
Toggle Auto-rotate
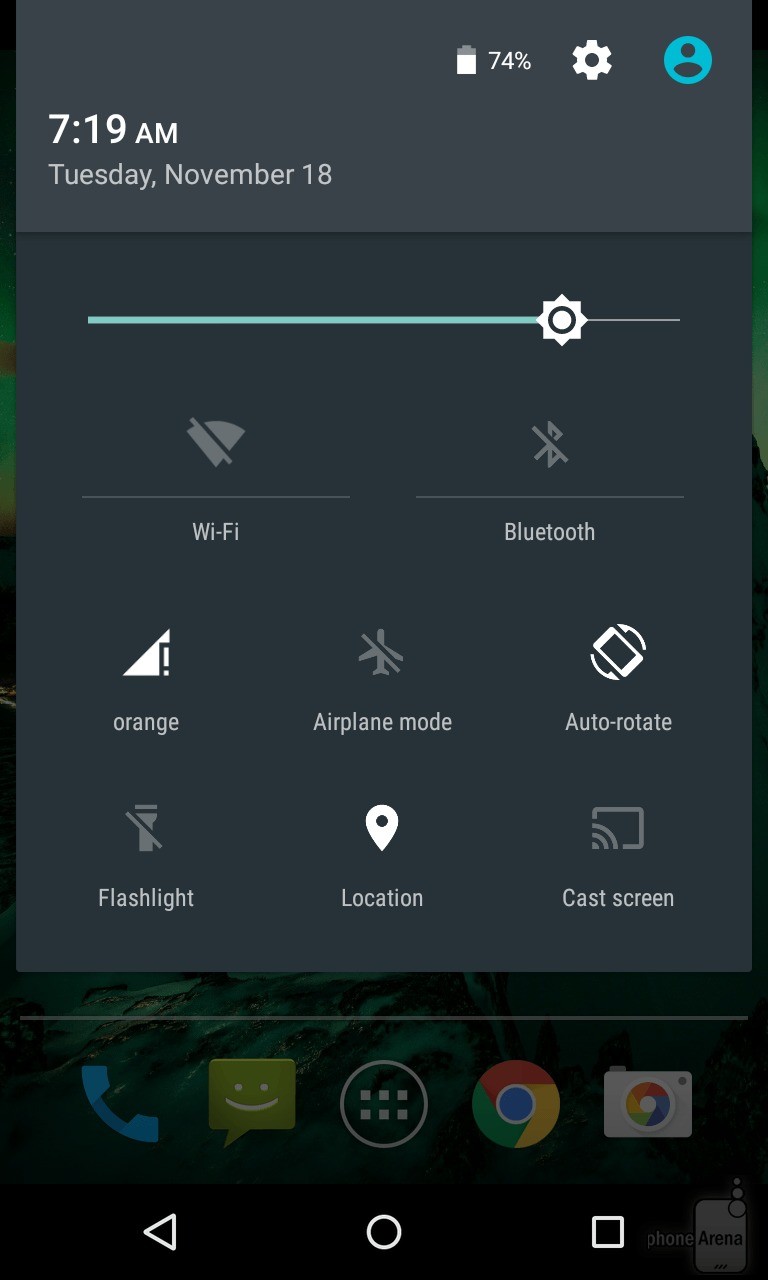coord(618,675)
